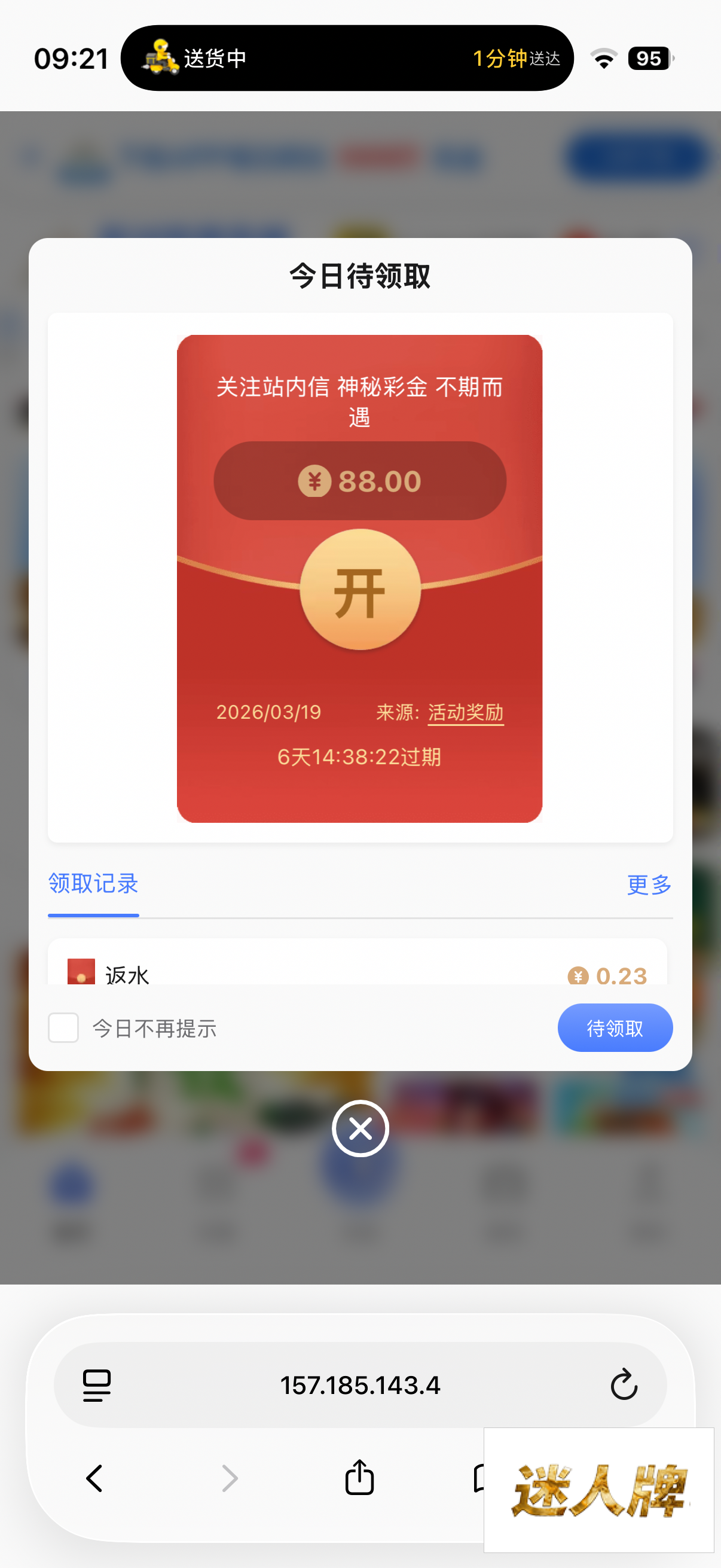This screenshot has width=721, height=1568.
Task: Share this page
Action: pyautogui.click(x=359, y=1478)
